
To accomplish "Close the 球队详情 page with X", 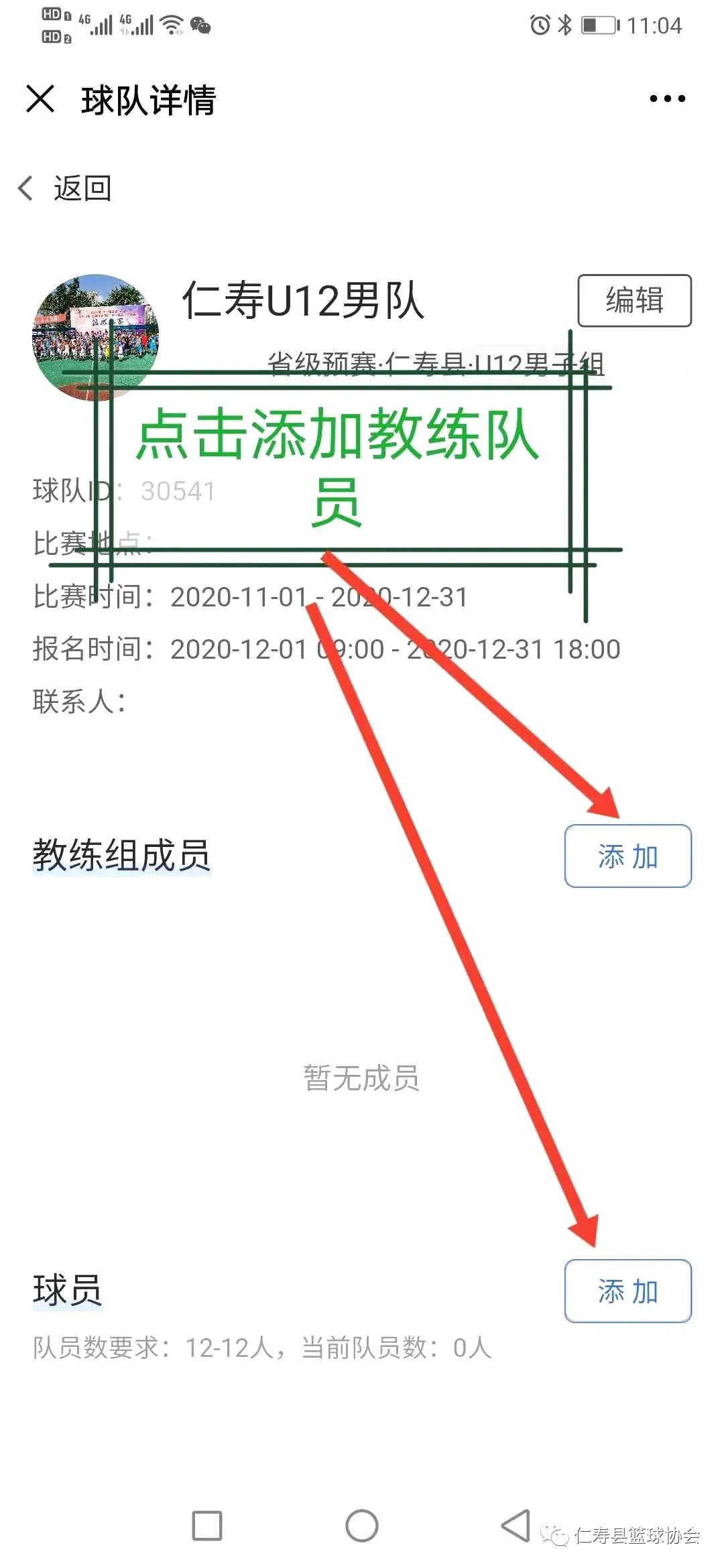I will pyautogui.click(x=40, y=99).
